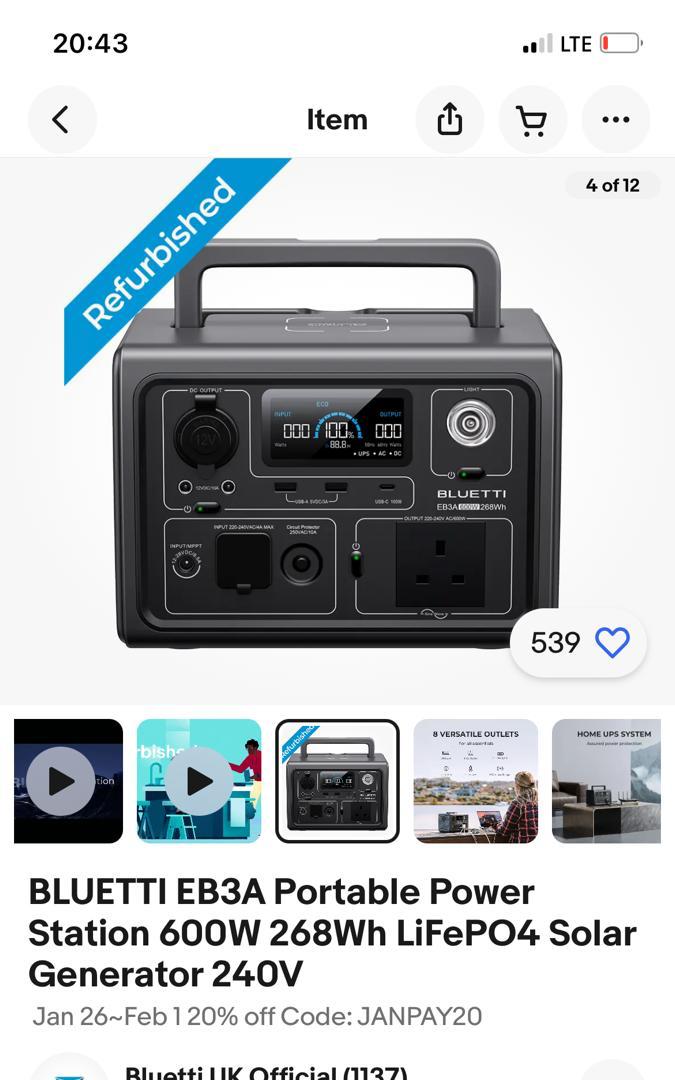View the Home UPS System image
Image resolution: width=675 pixels, height=1080 pixels.
click(x=608, y=781)
